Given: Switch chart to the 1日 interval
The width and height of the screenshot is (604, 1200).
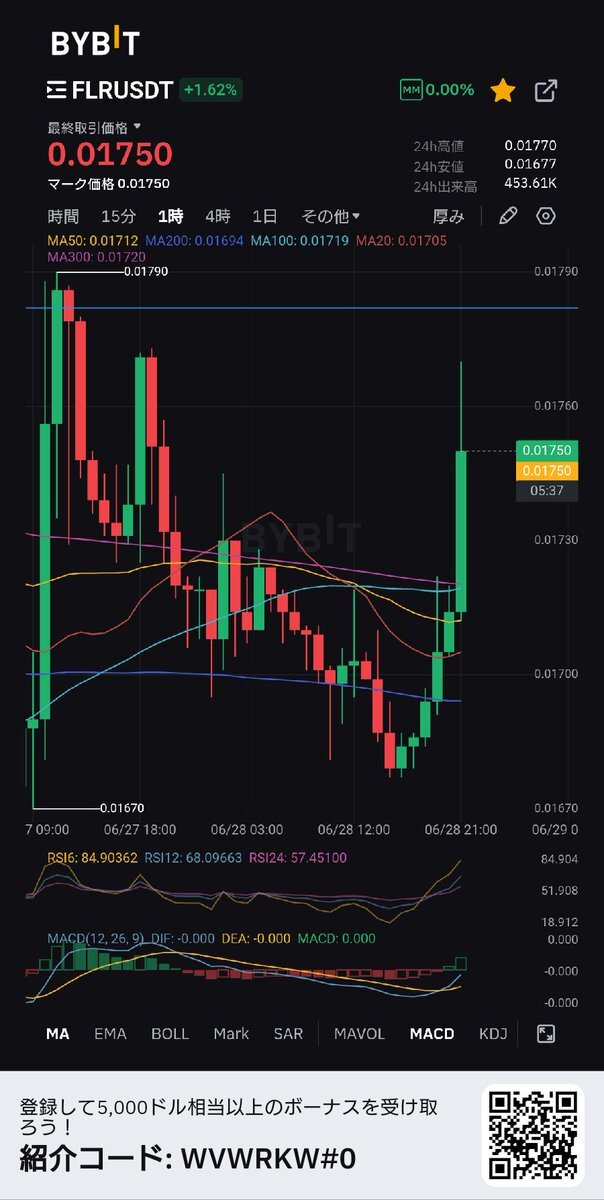Looking at the screenshot, I should [x=265, y=216].
